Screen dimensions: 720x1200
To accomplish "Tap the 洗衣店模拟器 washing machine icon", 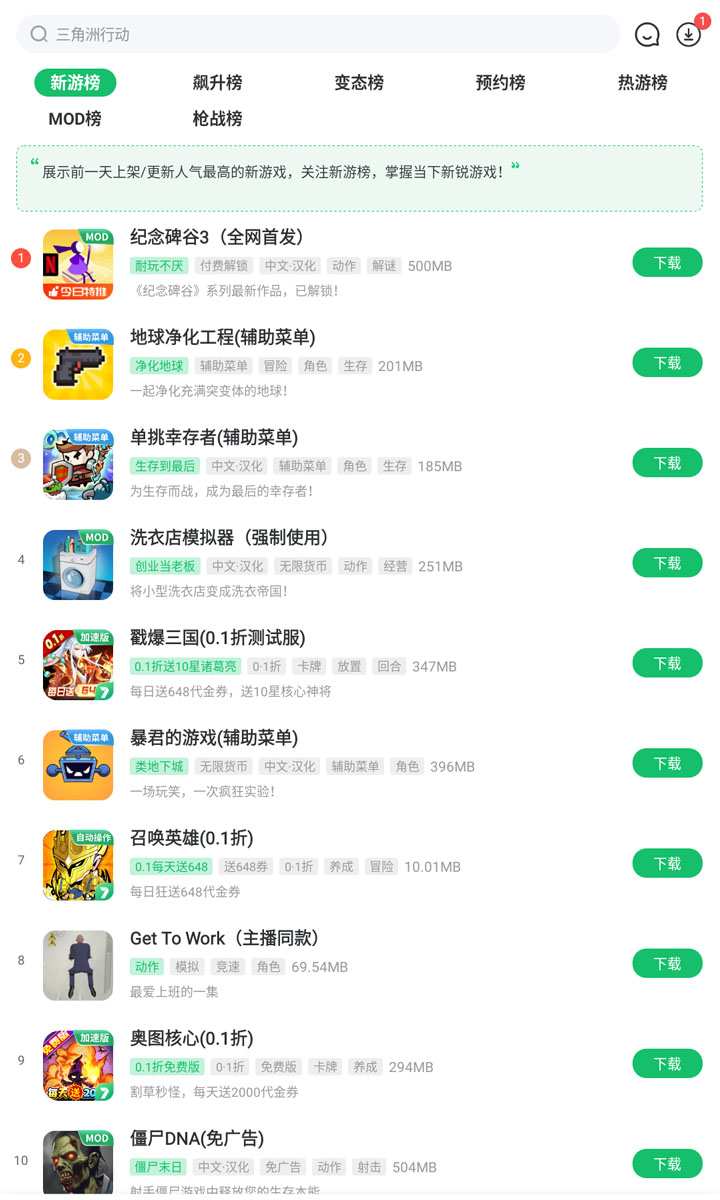I will 78,565.
